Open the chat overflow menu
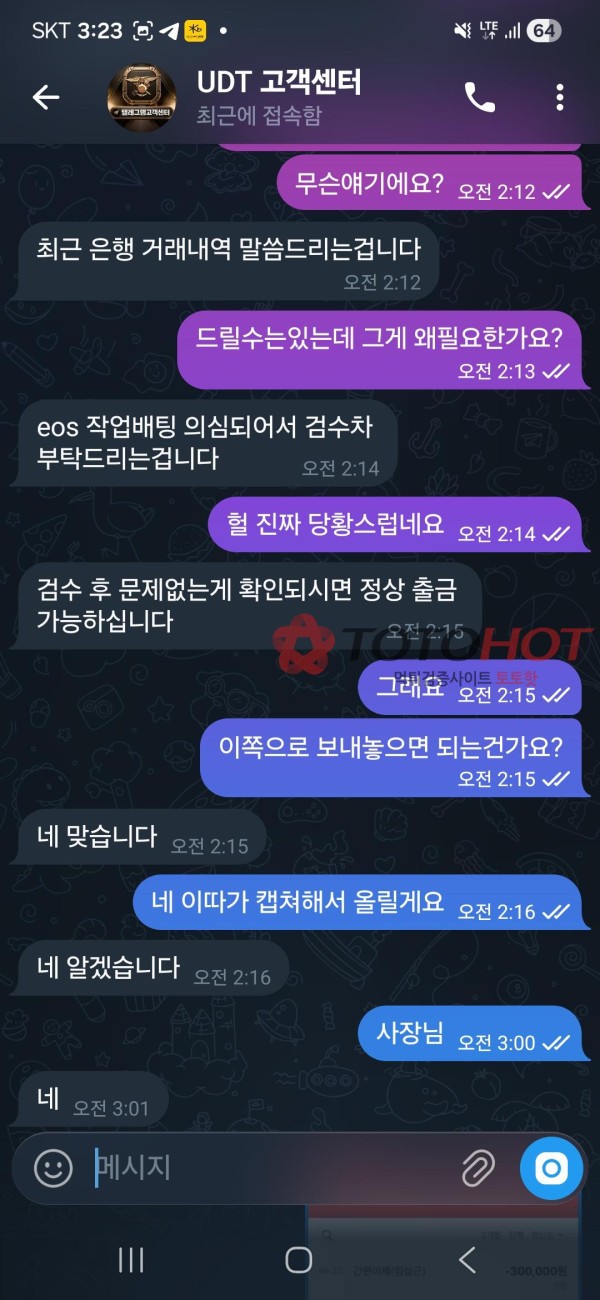600x1300 pixels. 559,97
